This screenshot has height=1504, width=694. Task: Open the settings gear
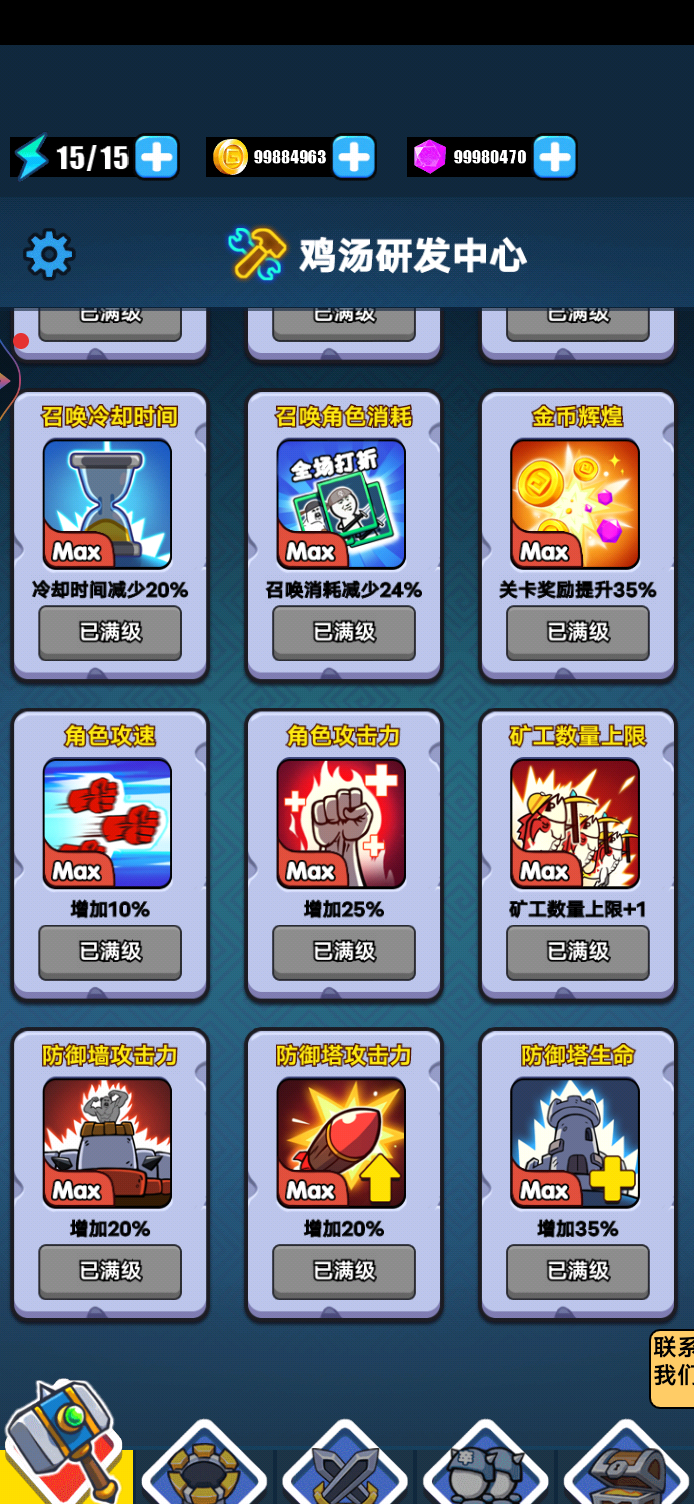[x=49, y=254]
